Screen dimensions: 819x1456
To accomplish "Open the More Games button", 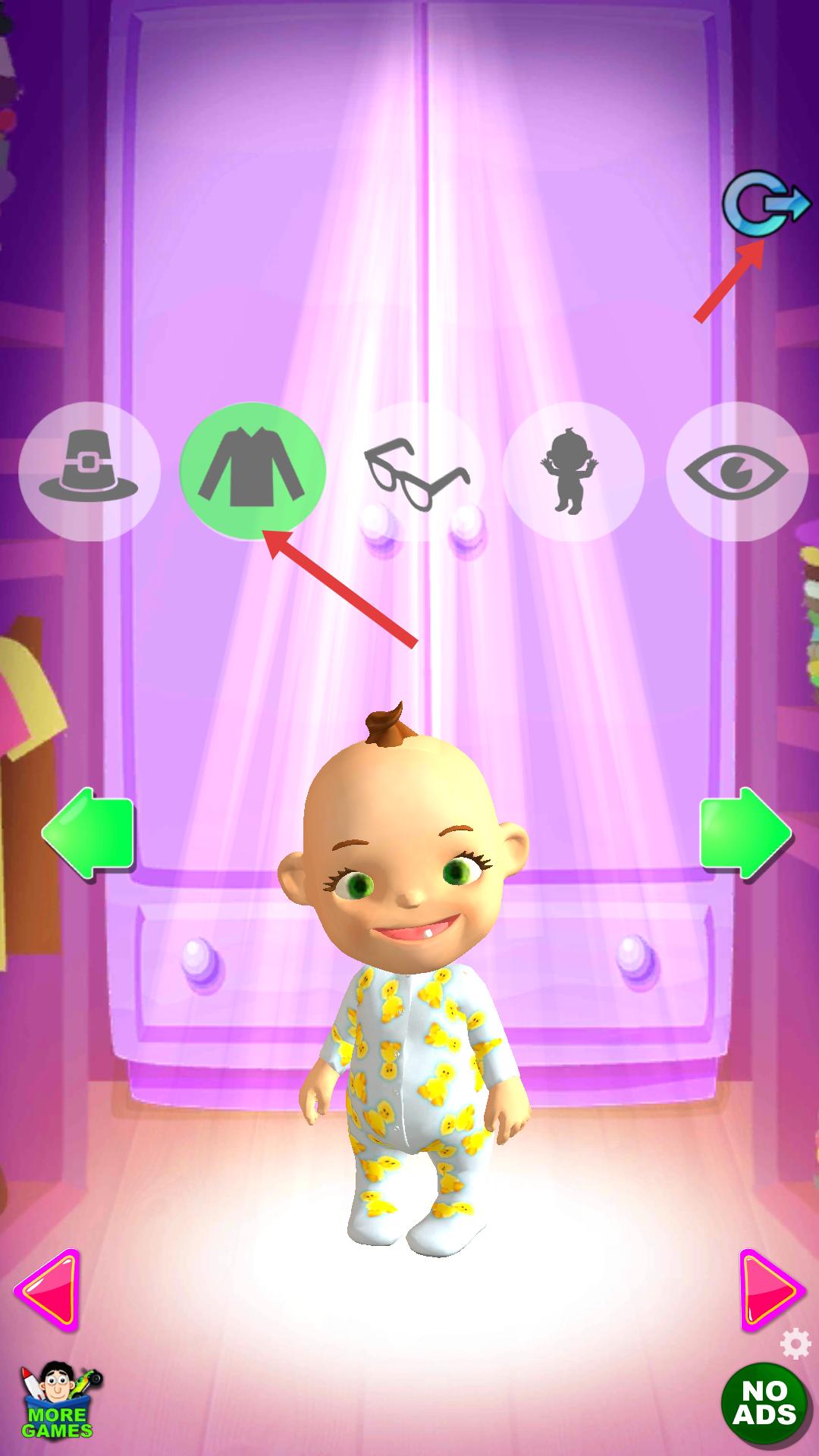I will pyautogui.click(x=59, y=1401).
